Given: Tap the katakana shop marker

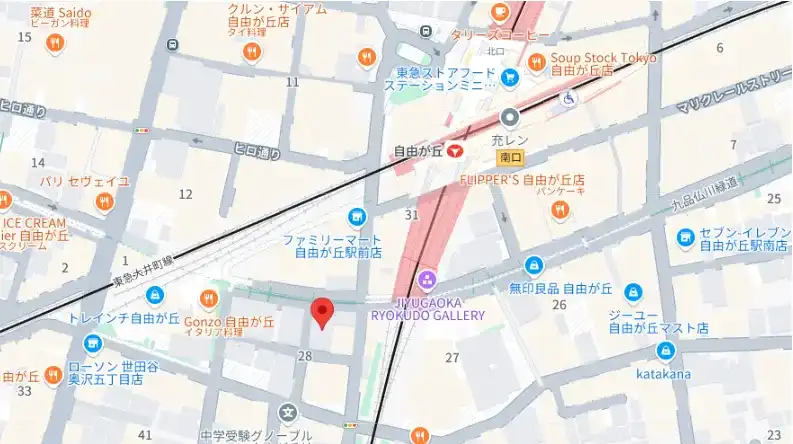Looking at the screenshot, I should pyautogui.click(x=665, y=351).
